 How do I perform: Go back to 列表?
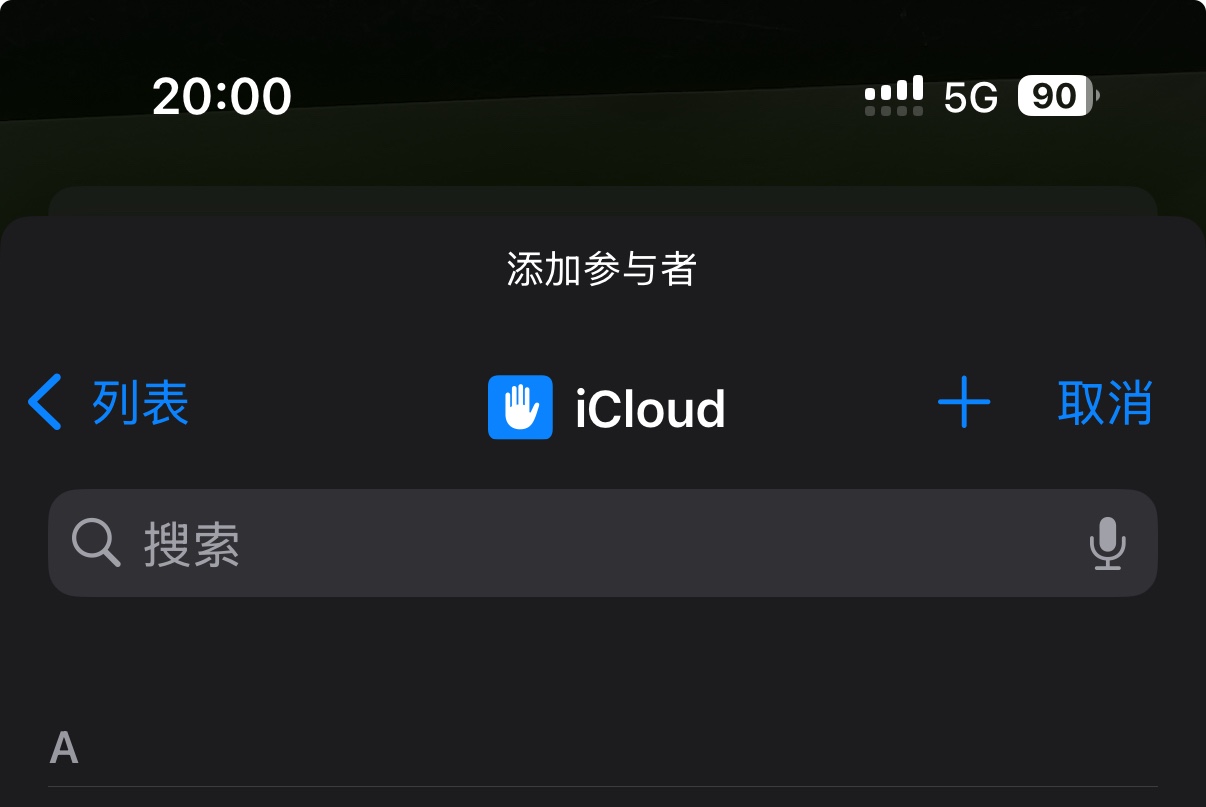coord(110,403)
